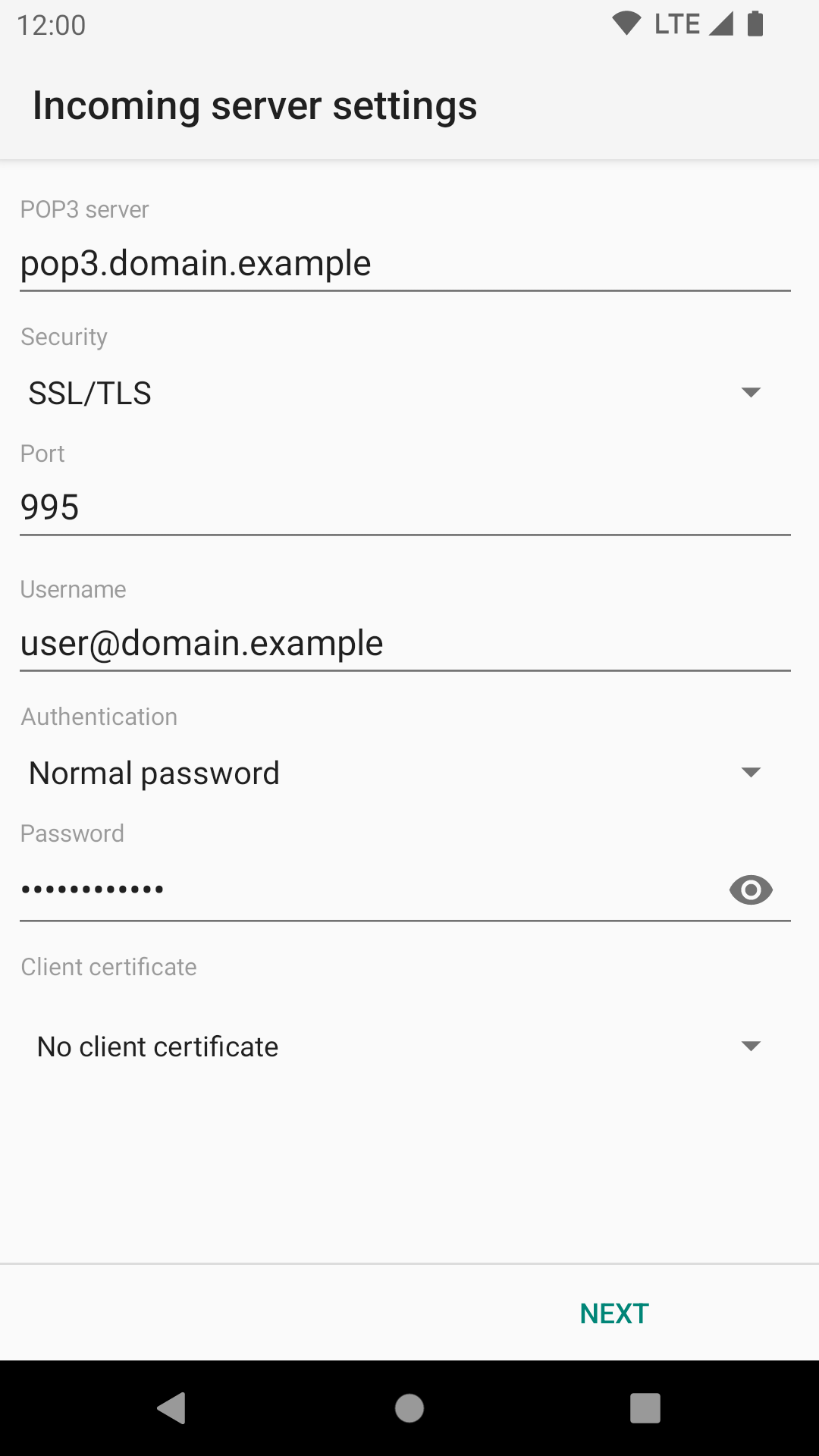The width and height of the screenshot is (819, 1456).
Task: Open the Client certificate dropdown
Action: tap(405, 1046)
